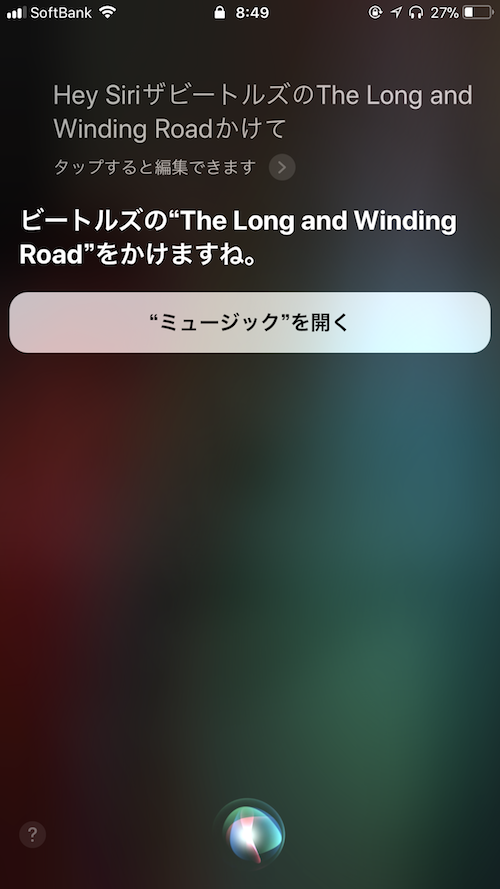Viewport: 500px width, 889px height.
Task: Tap the edit chevron beside タップすると編集できます
Action: 282,167
